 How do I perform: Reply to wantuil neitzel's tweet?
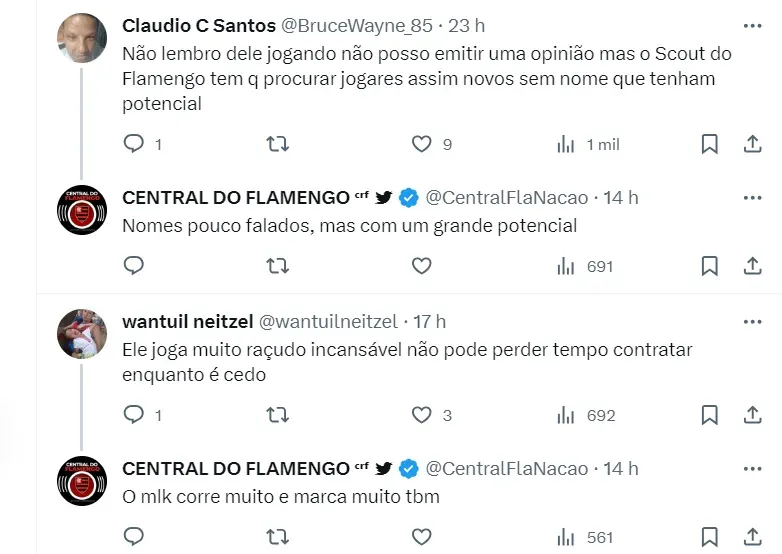pyautogui.click(x=134, y=415)
